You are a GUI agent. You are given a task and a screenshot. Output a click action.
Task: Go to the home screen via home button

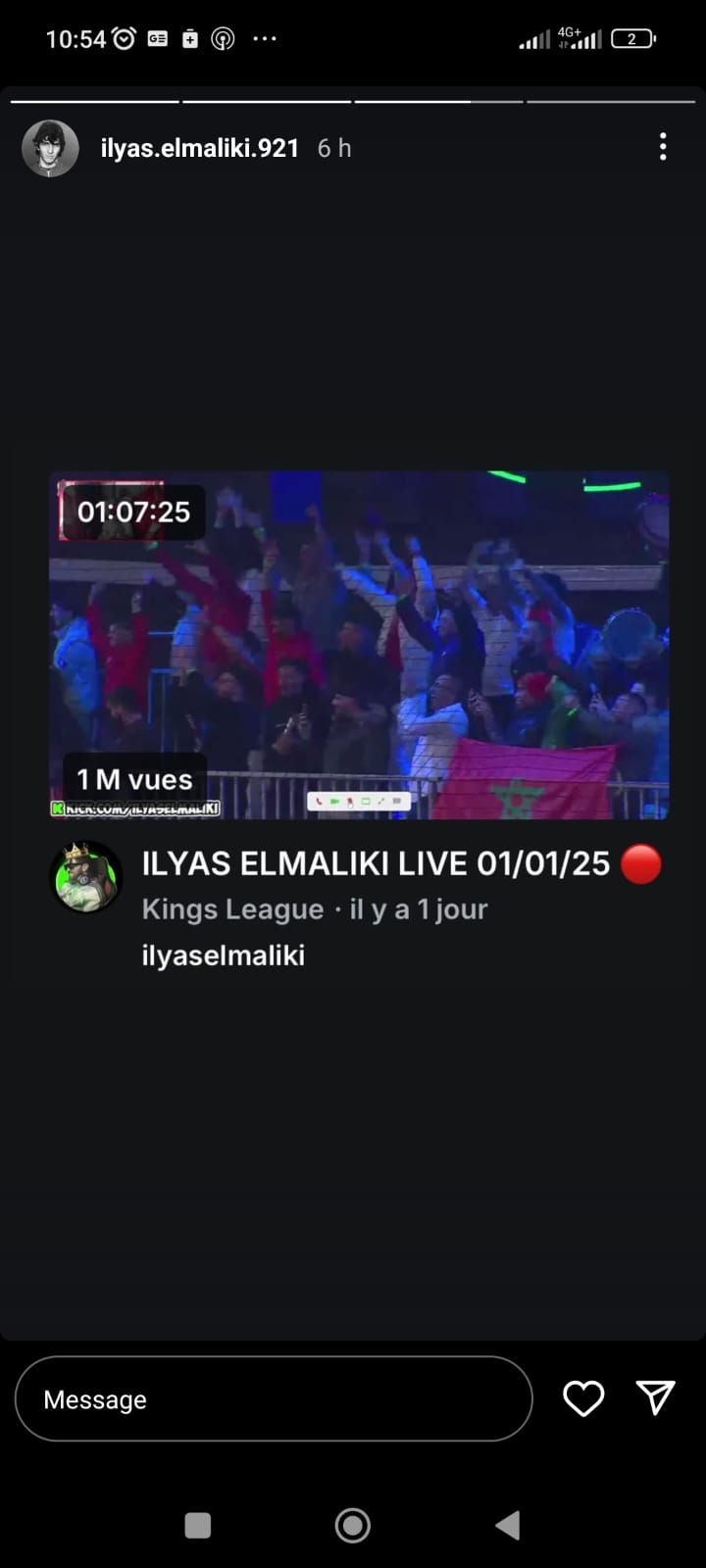coord(353,1525)
